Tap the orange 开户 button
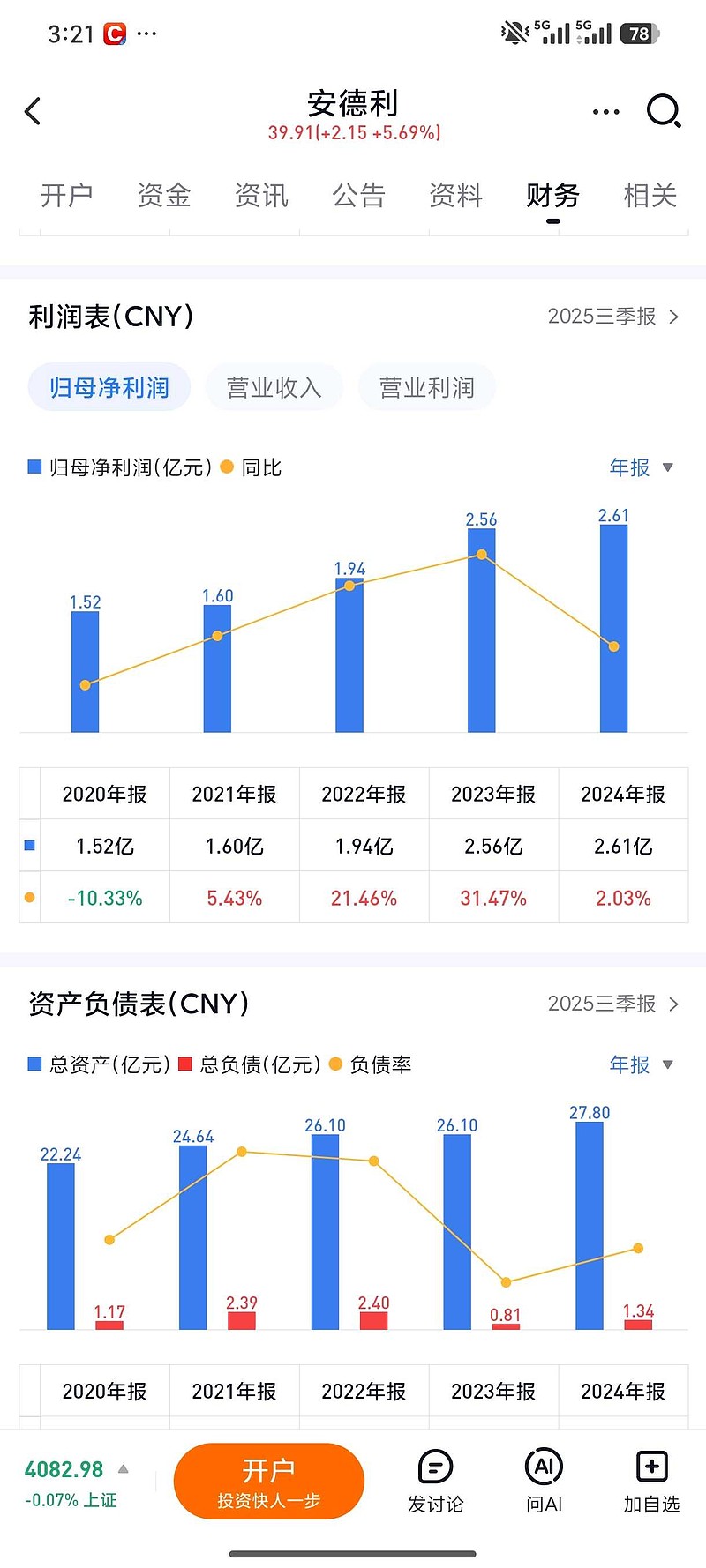The image size is (706, 1568). (270, 1482)
